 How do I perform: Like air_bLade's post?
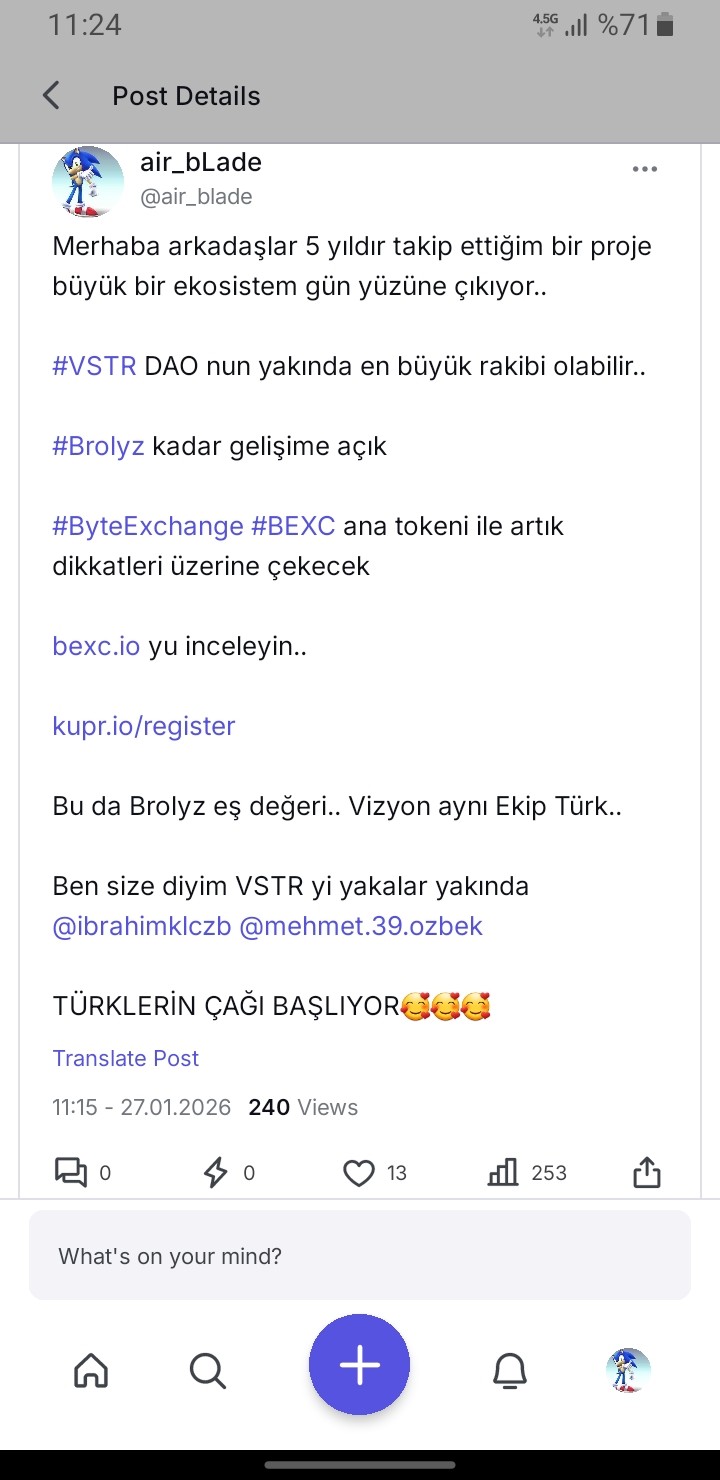359,1172
